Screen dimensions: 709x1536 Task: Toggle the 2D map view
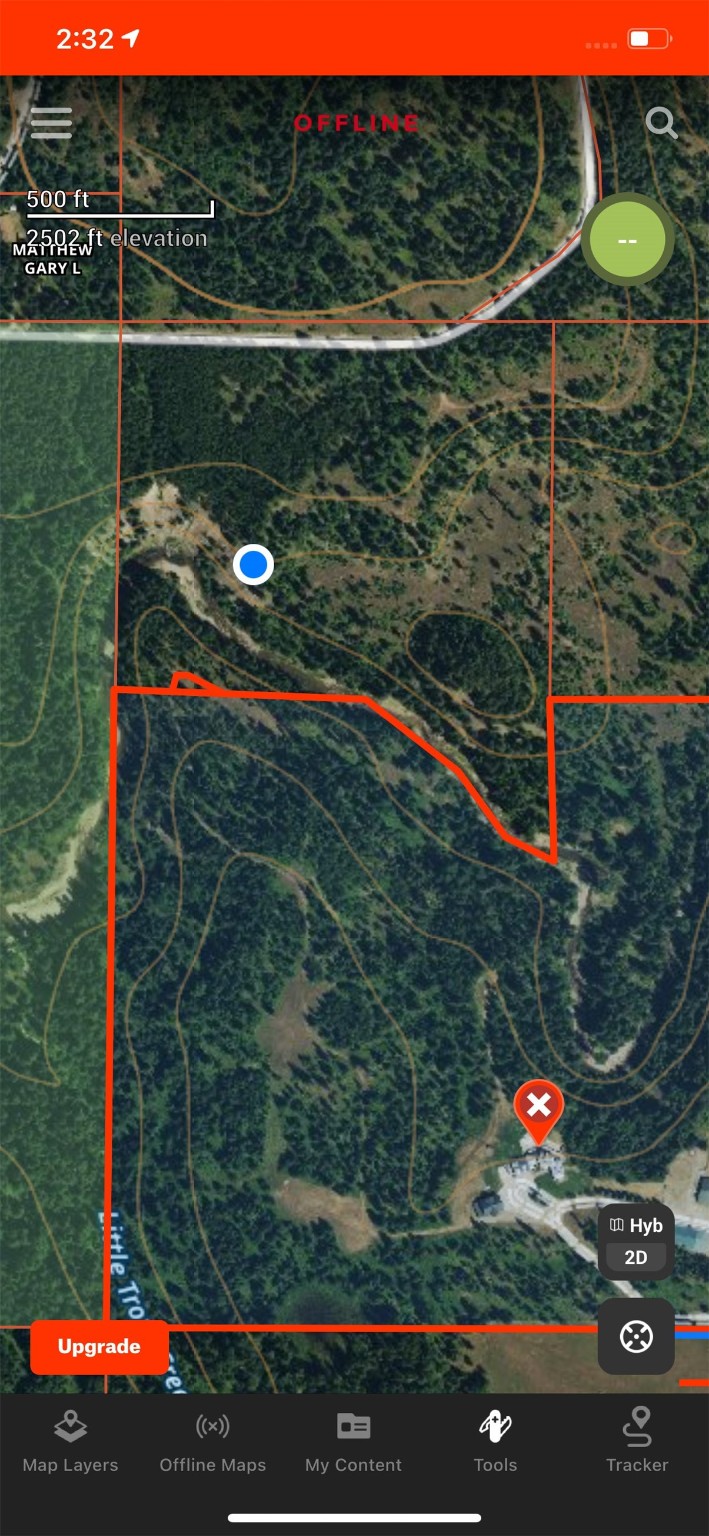click(636, 1258)
